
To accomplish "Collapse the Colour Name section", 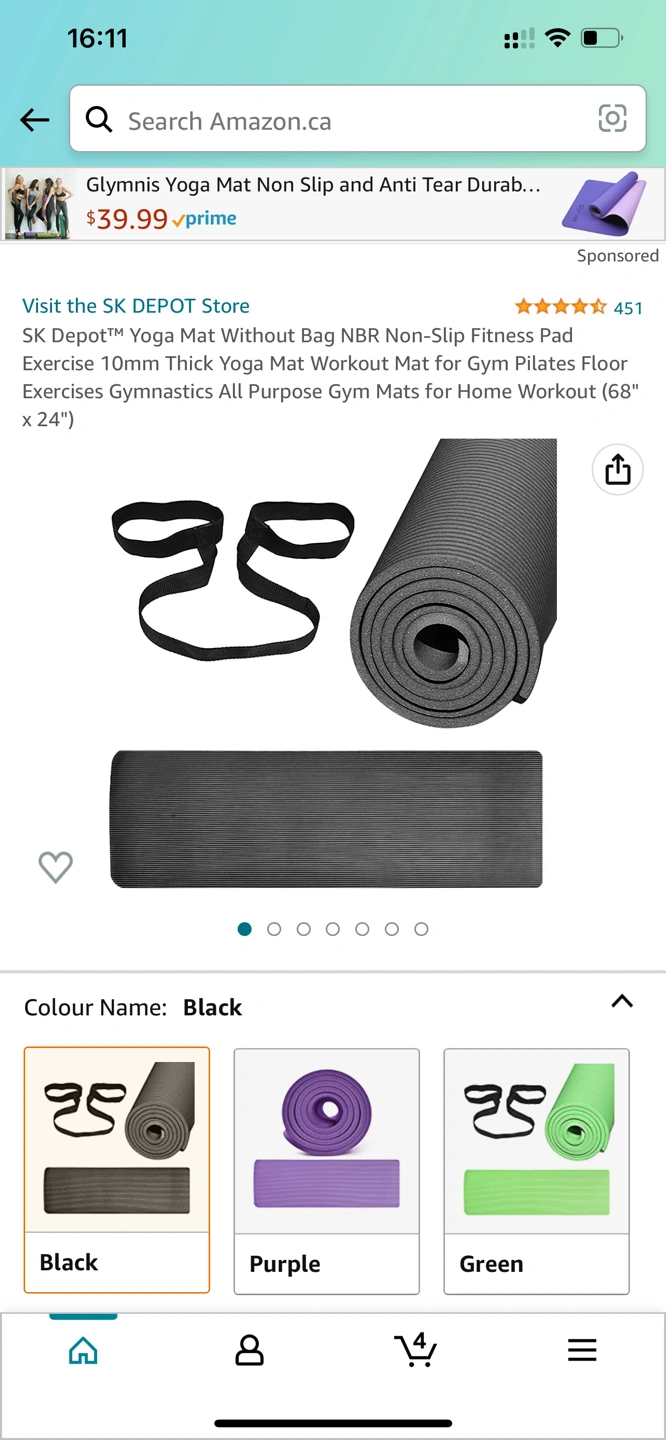I will (622, 1002).
